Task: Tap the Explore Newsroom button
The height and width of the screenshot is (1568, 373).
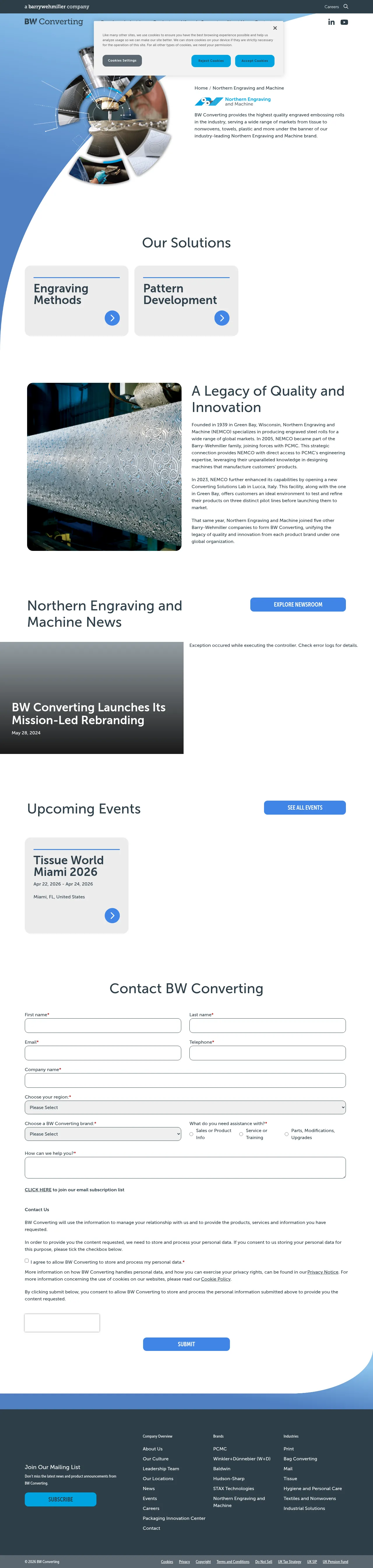Action: (x=298, y=605)
